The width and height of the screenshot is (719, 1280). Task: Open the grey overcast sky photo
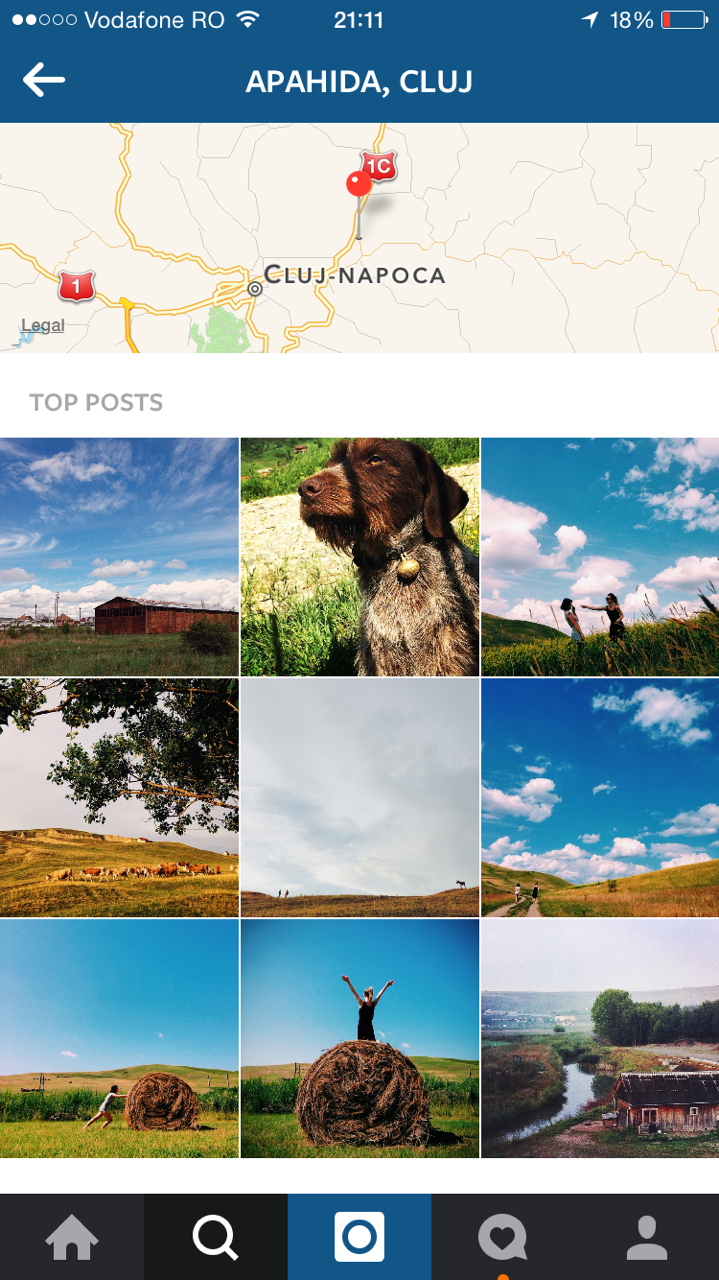[x=360, y=797]
